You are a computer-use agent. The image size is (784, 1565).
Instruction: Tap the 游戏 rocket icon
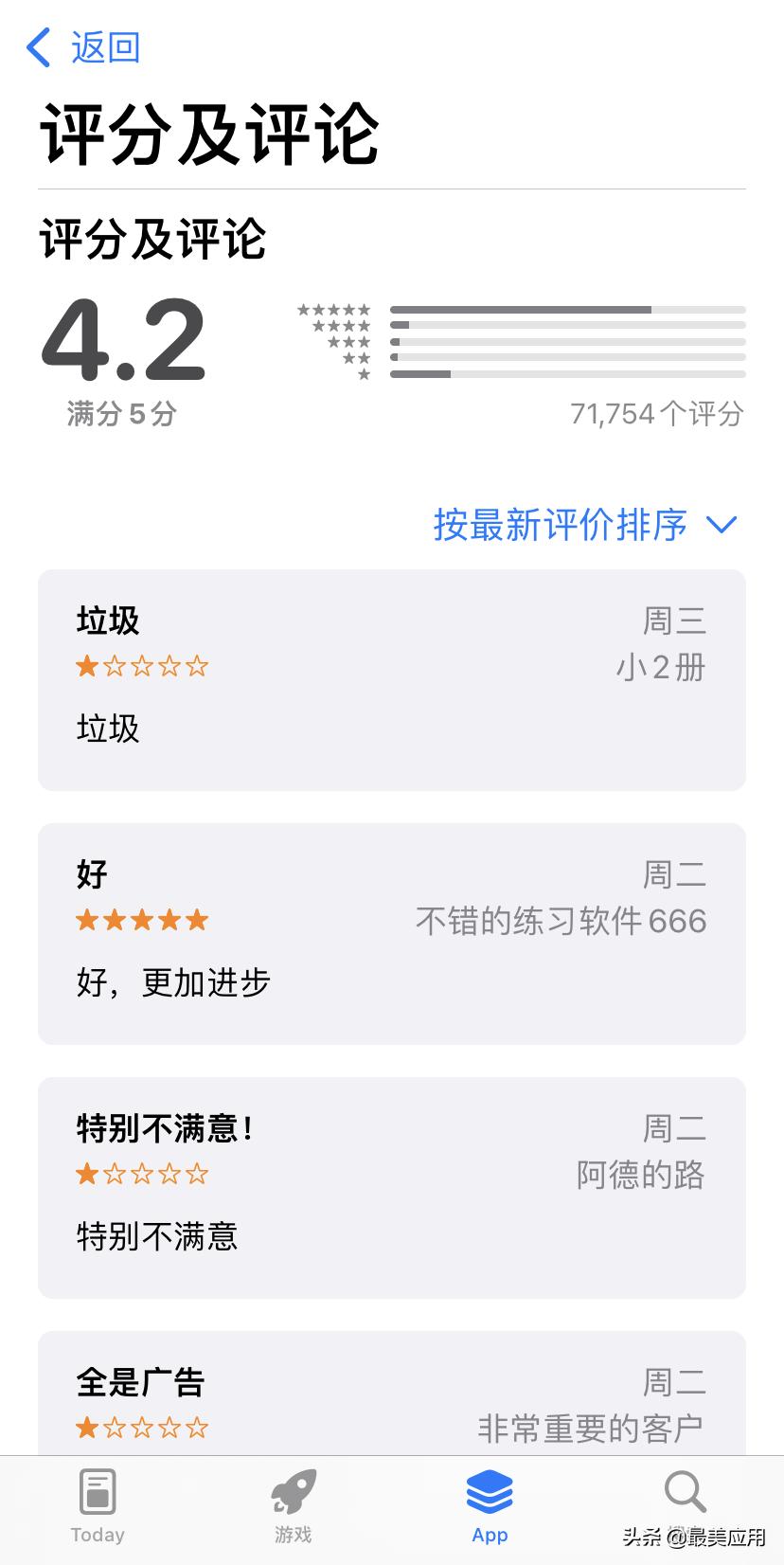(x=293, y=1492)
